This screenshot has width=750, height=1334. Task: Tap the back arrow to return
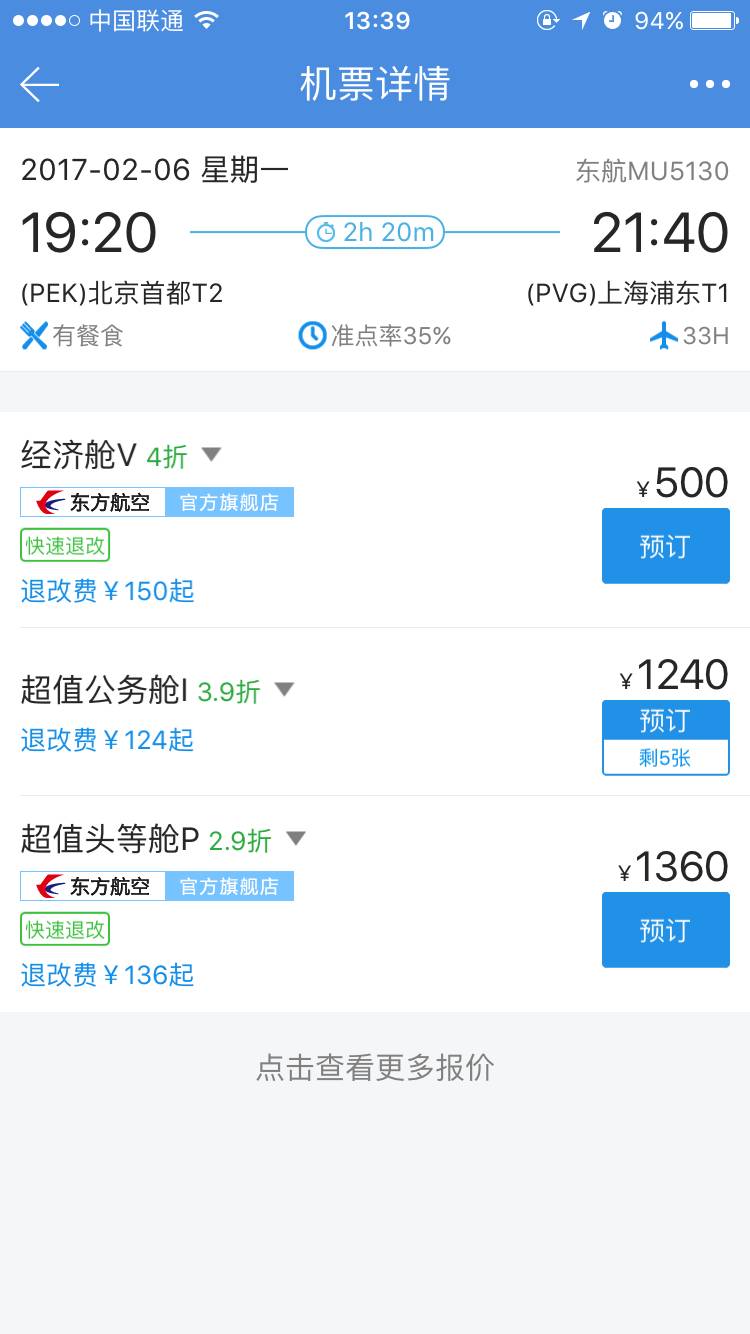point(38,84)
